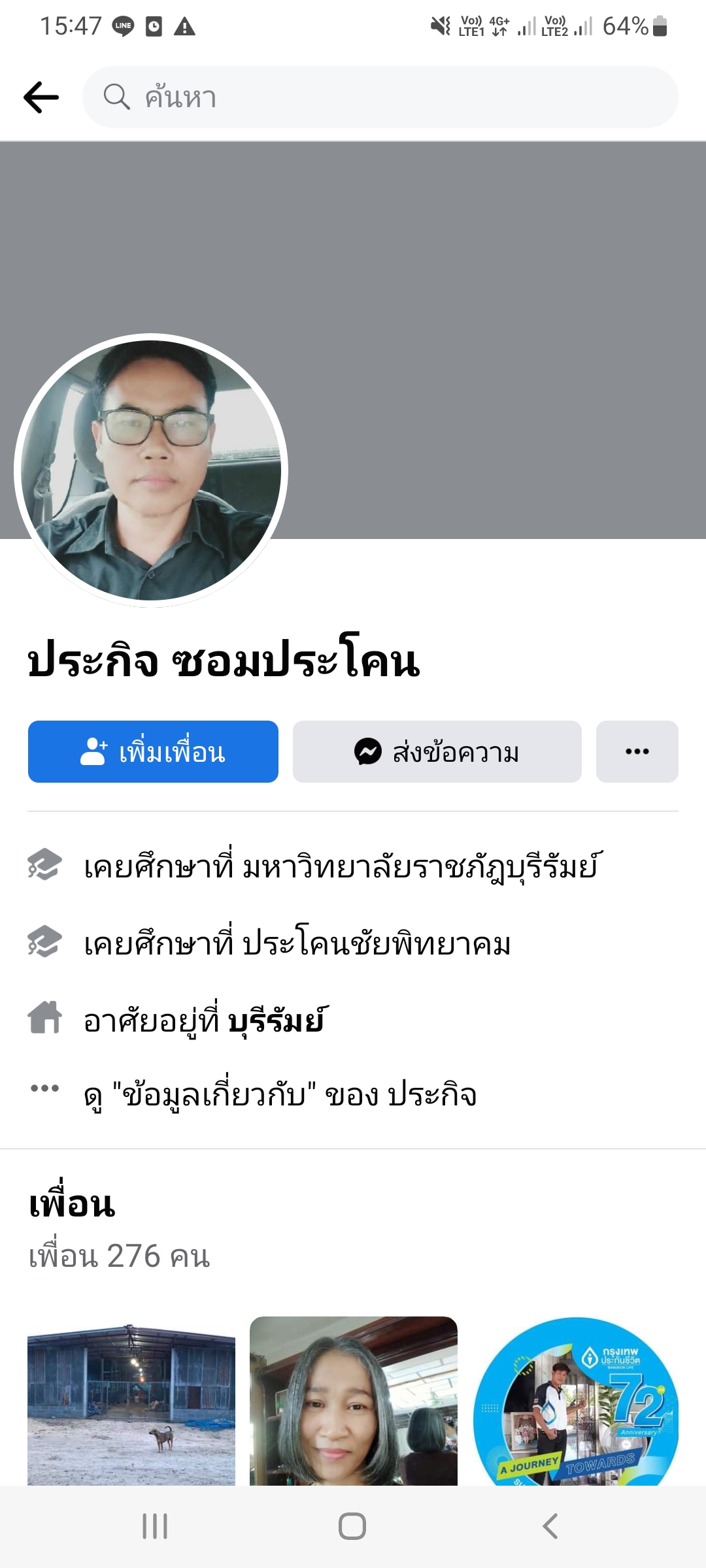Tap the system home button
The height and width of the screenshot is (1568, 706).
coord(352,1526)
